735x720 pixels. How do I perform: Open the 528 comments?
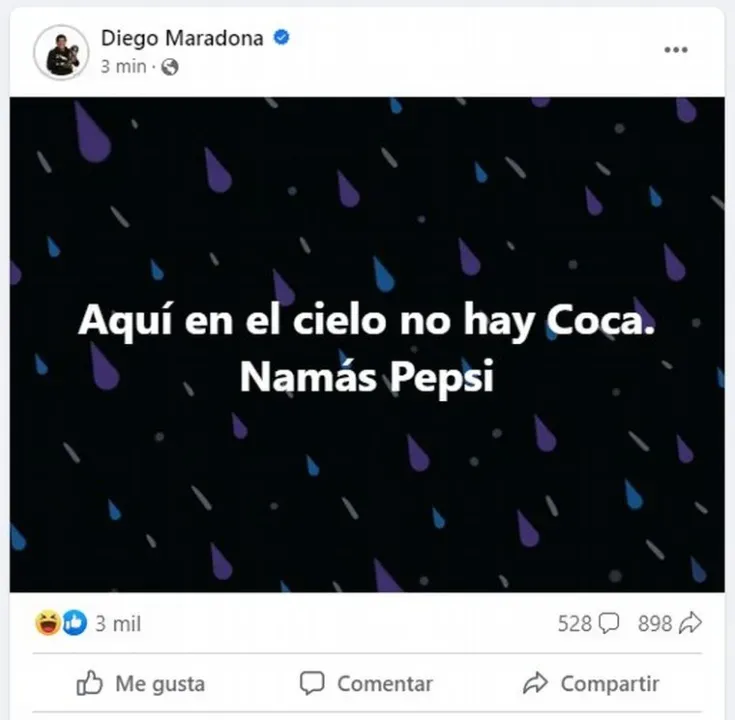pyautogui.click(x=588, y=624)
